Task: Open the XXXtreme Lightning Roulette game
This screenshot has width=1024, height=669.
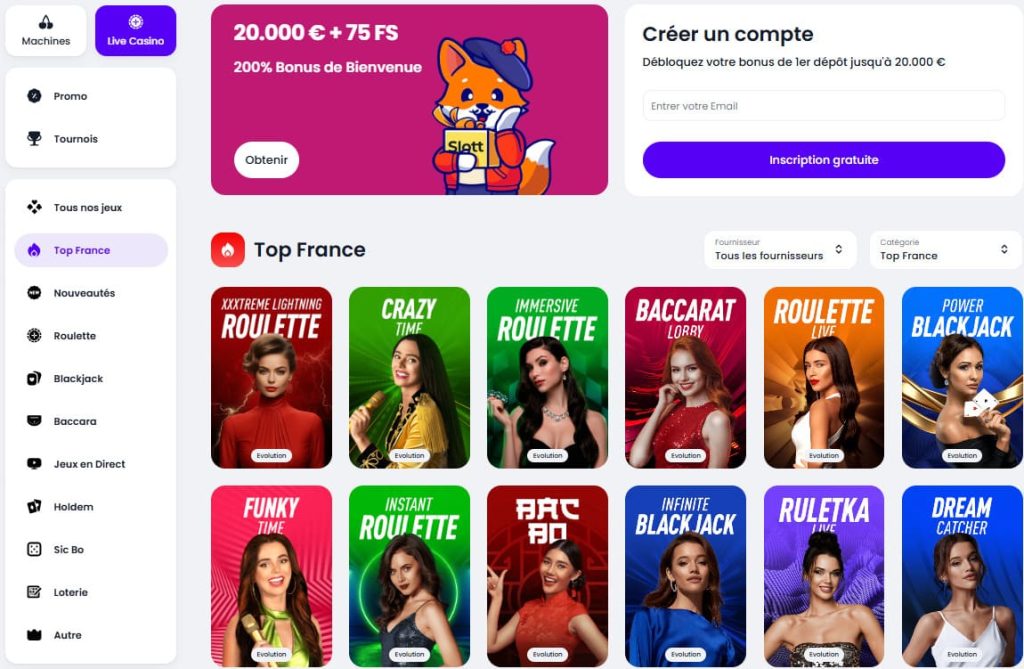Action: pos(271,377)
